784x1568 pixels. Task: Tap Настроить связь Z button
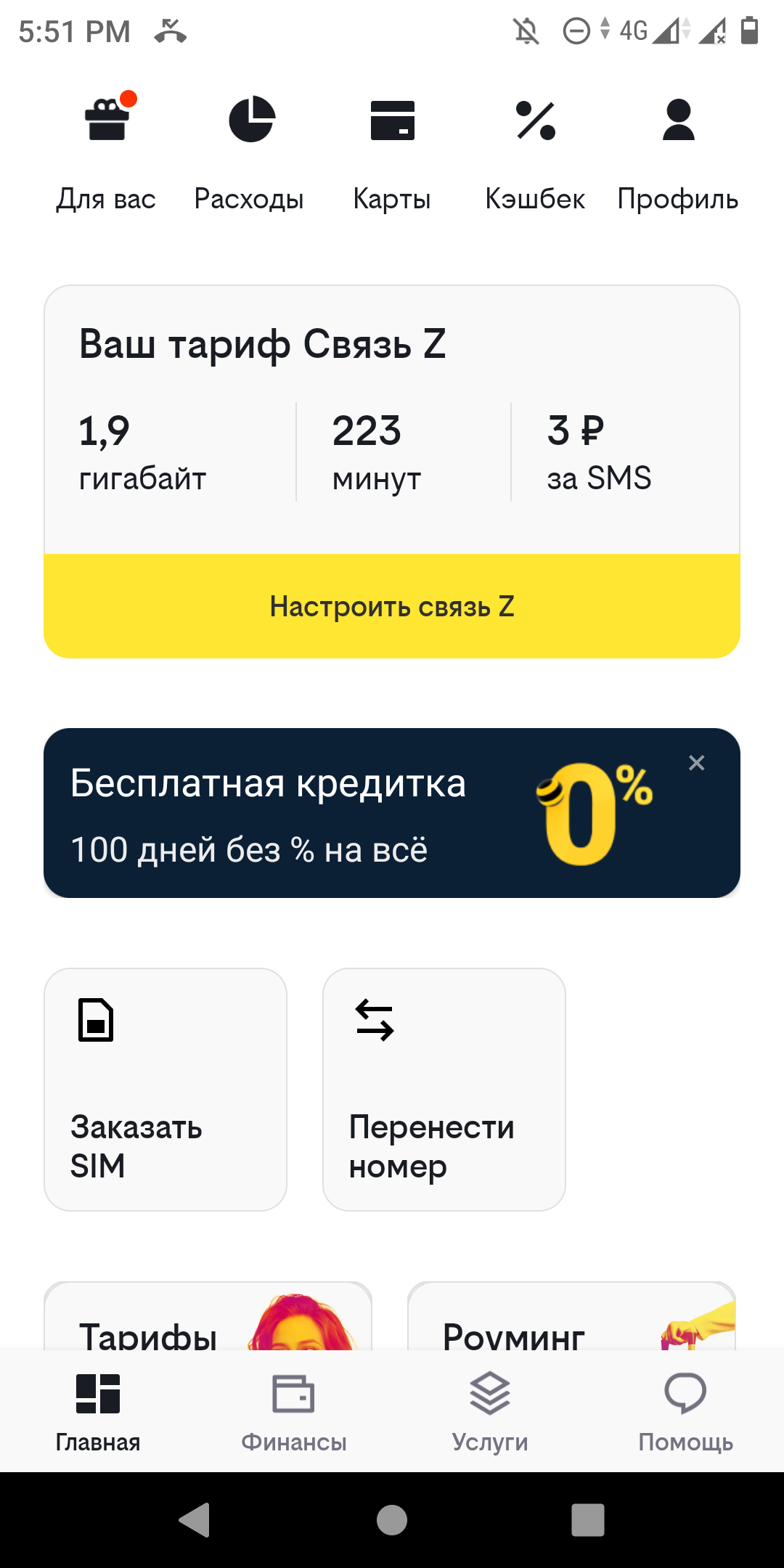pyautogui.click(x=392, y=606)
